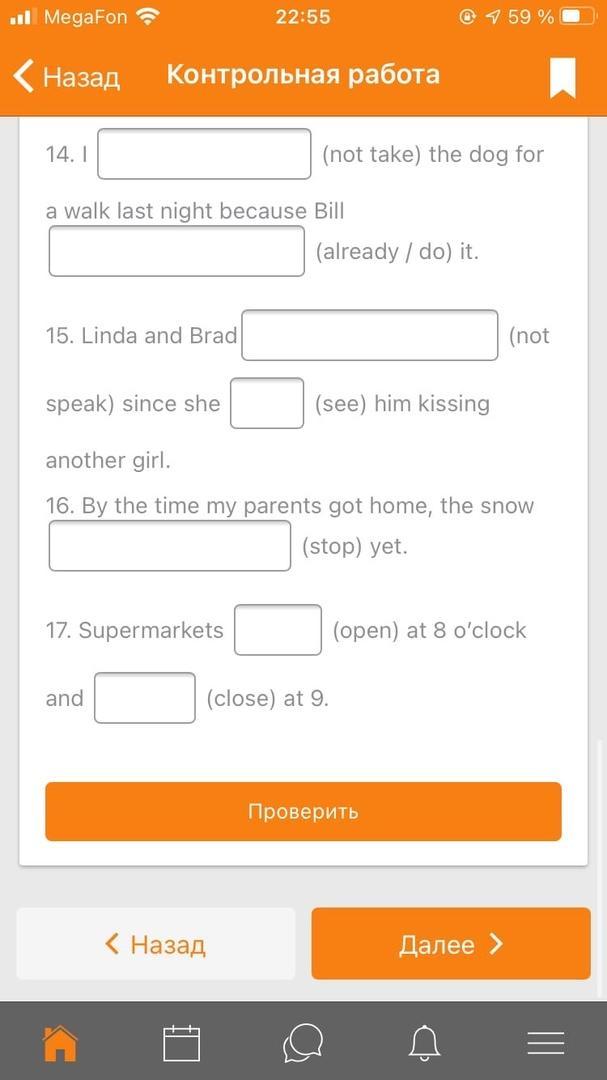Check answers with the Проверить button
Screen dimensions: 607x1080
pos(303,811)
